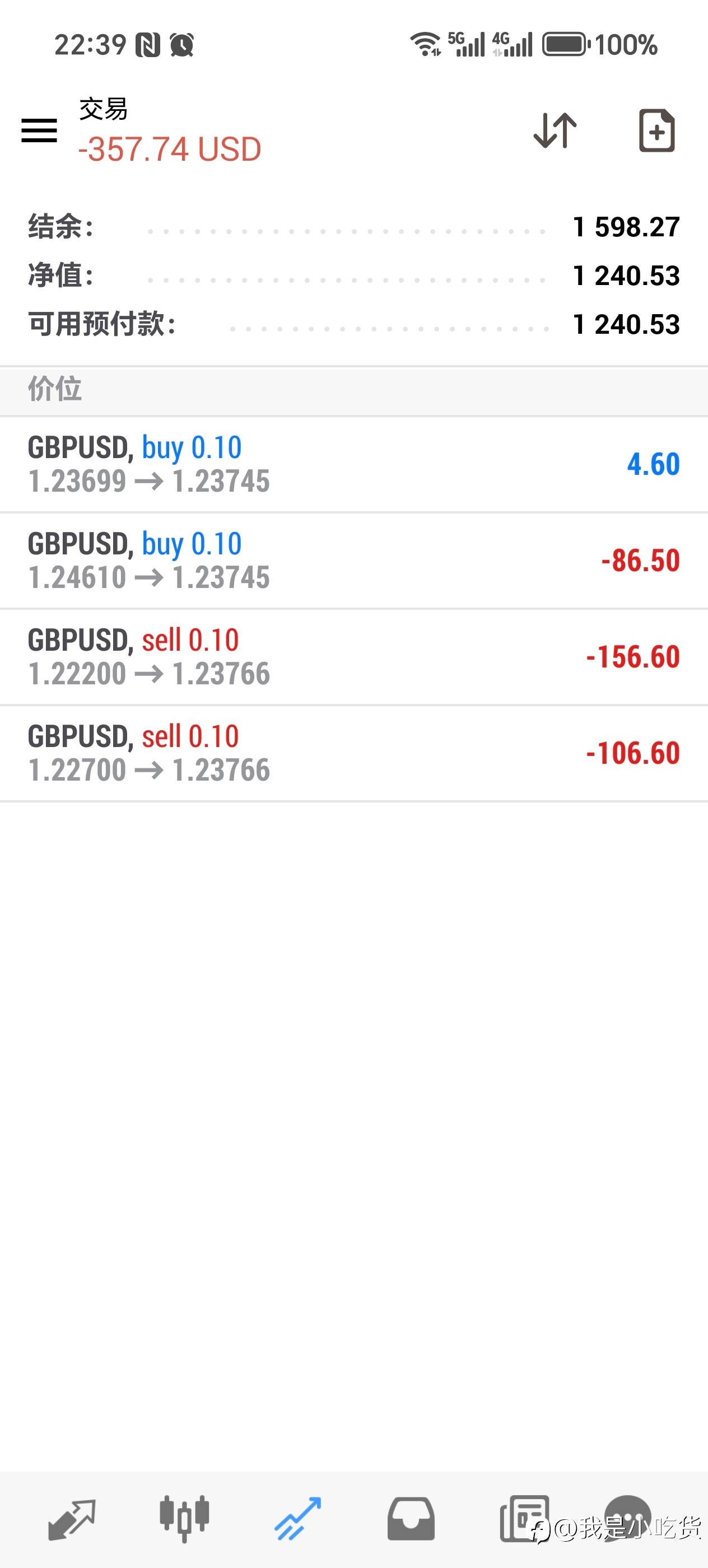The height and width of the screenshot is (1568, 708).
Task: Open GBPUSD buy position opened at 1.23699
Action: [x=353, y=464]
